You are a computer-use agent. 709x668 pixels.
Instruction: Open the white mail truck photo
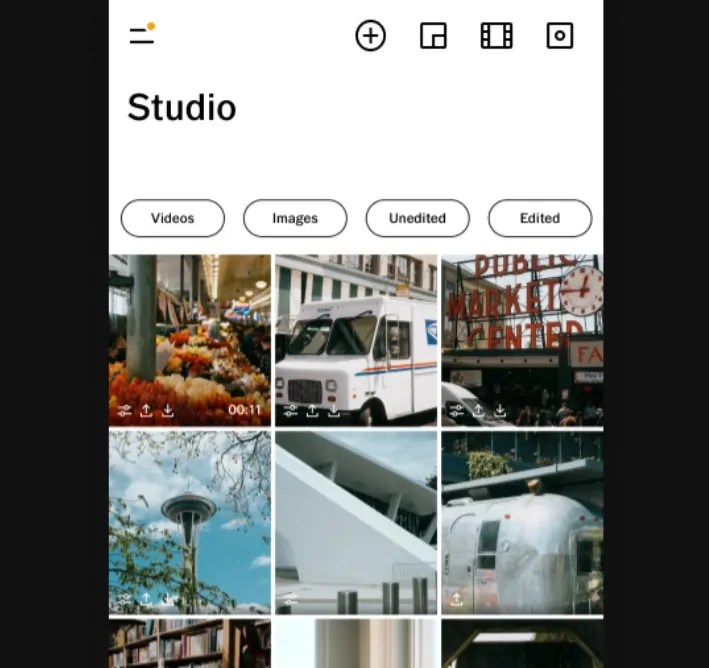(x=356, y=330)
